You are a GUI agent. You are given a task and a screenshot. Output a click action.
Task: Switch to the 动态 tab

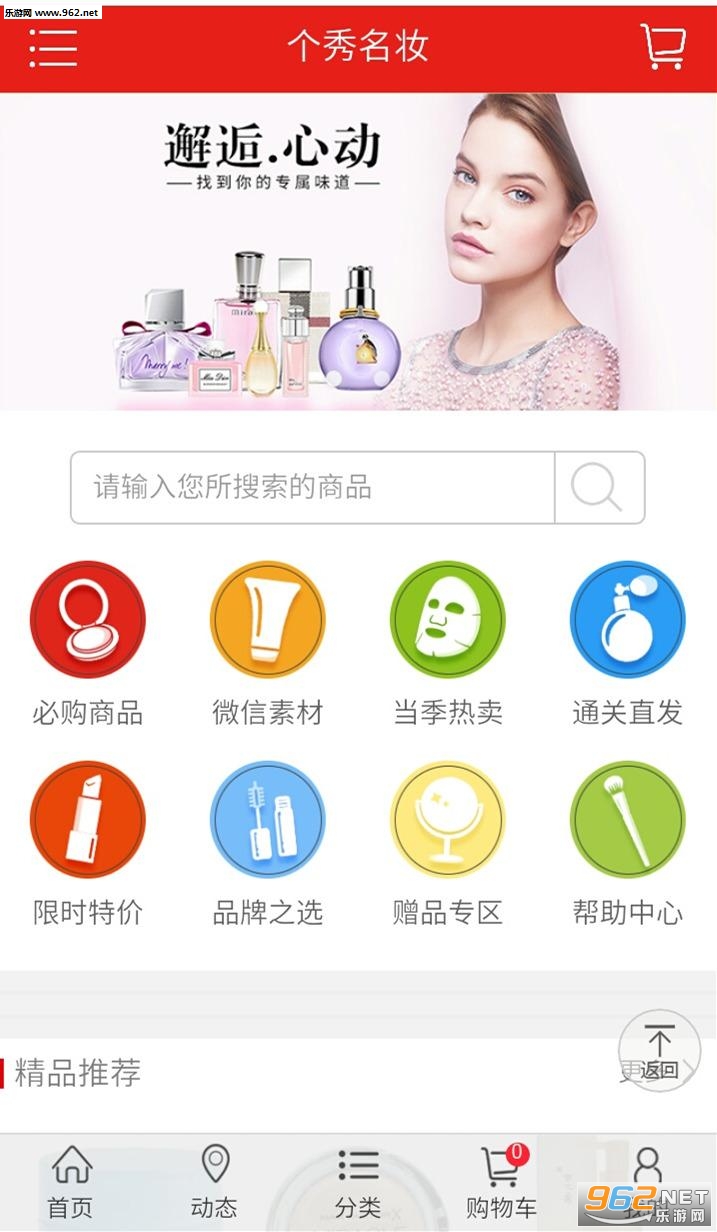214,1183
